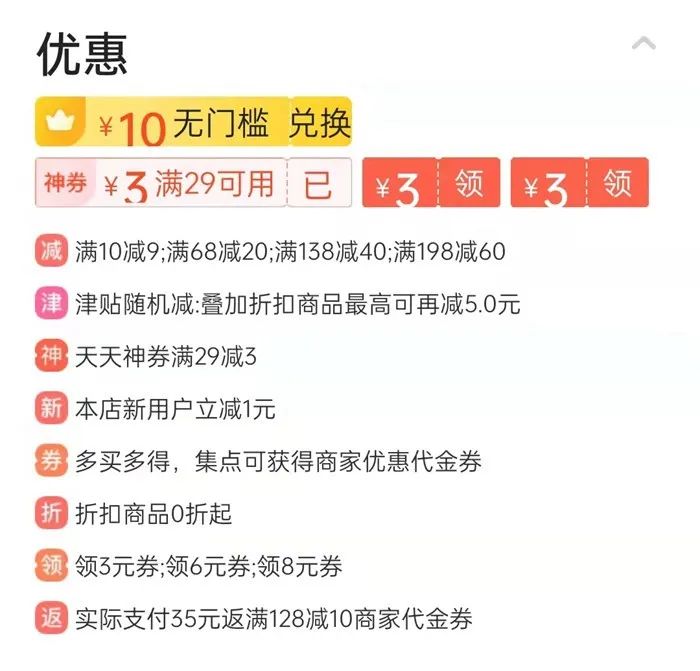Collapse the 优惠 section with the chevron
Viewport: 700px width, 671px height.
(644, 44)
